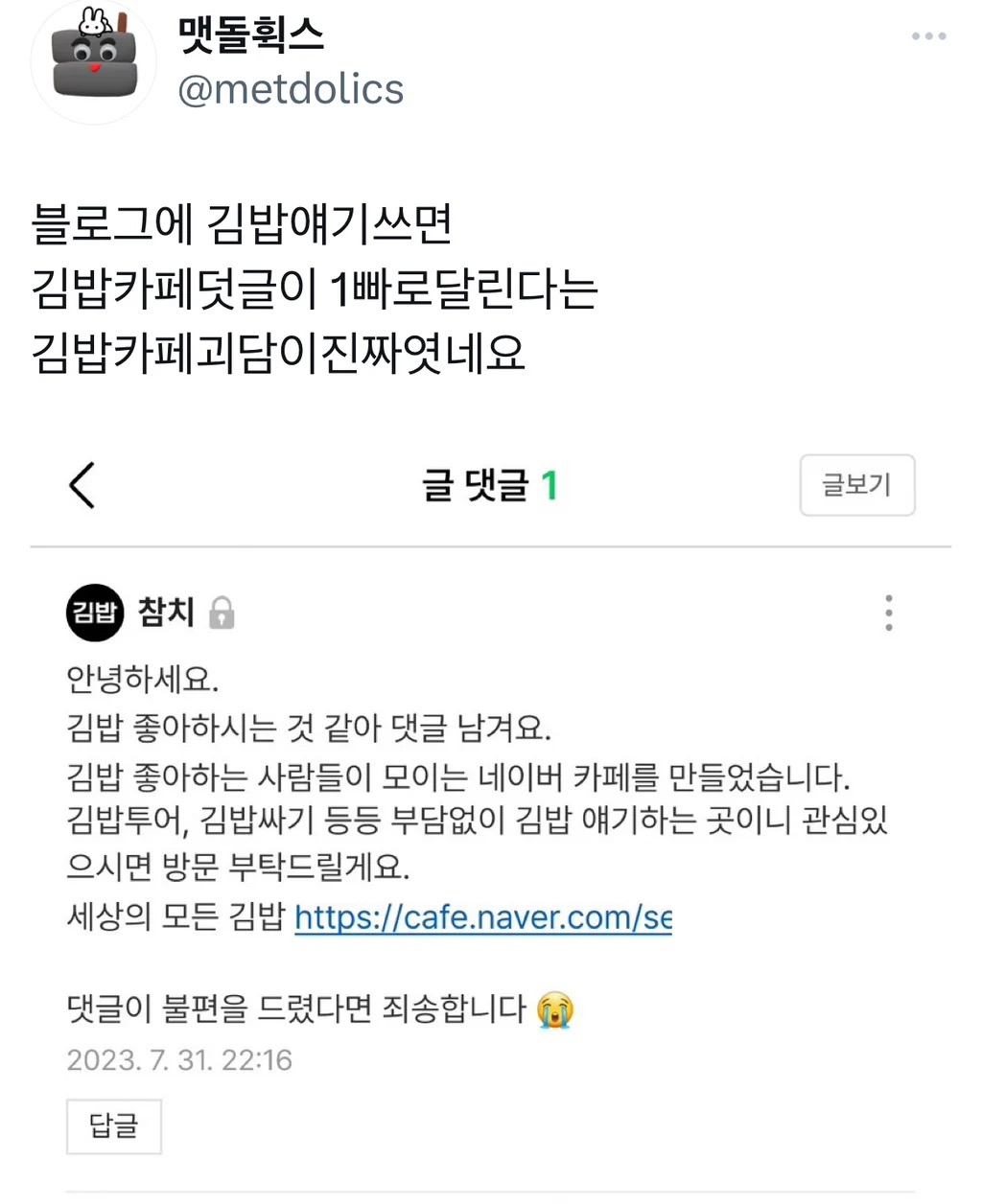The width and height of the screenshot is (982, 1204).
Task: View the @metdolics profile
Action: tap(291, 90)
